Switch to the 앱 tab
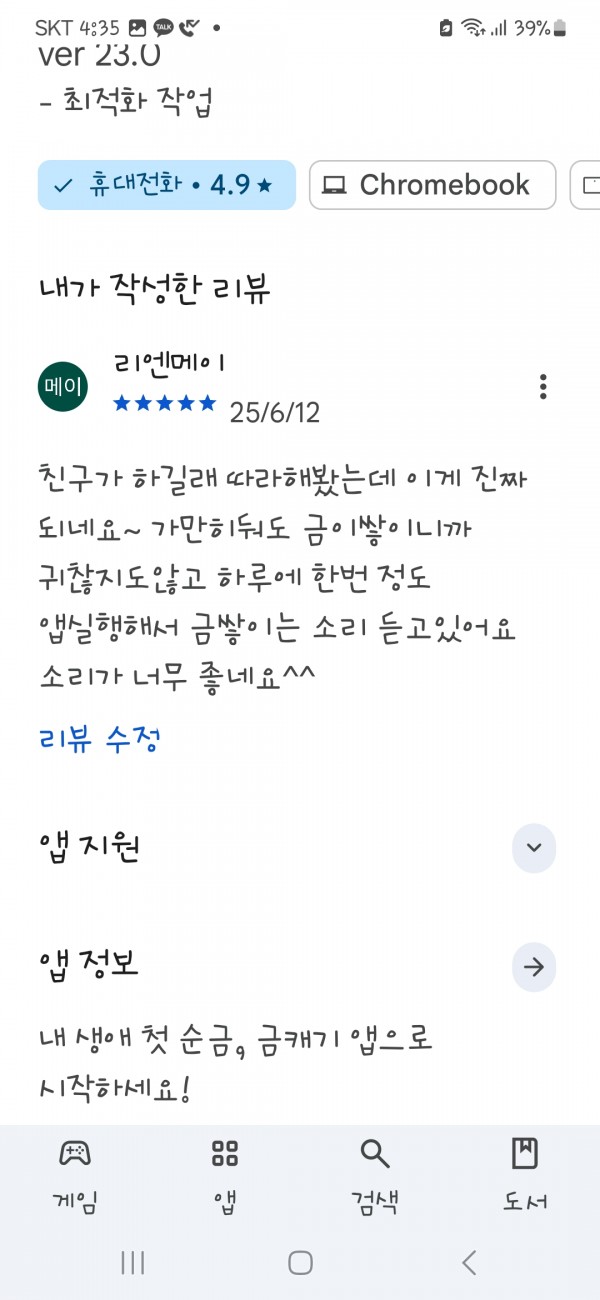Screen dimensions: 600x1300 pos(225,1176)
